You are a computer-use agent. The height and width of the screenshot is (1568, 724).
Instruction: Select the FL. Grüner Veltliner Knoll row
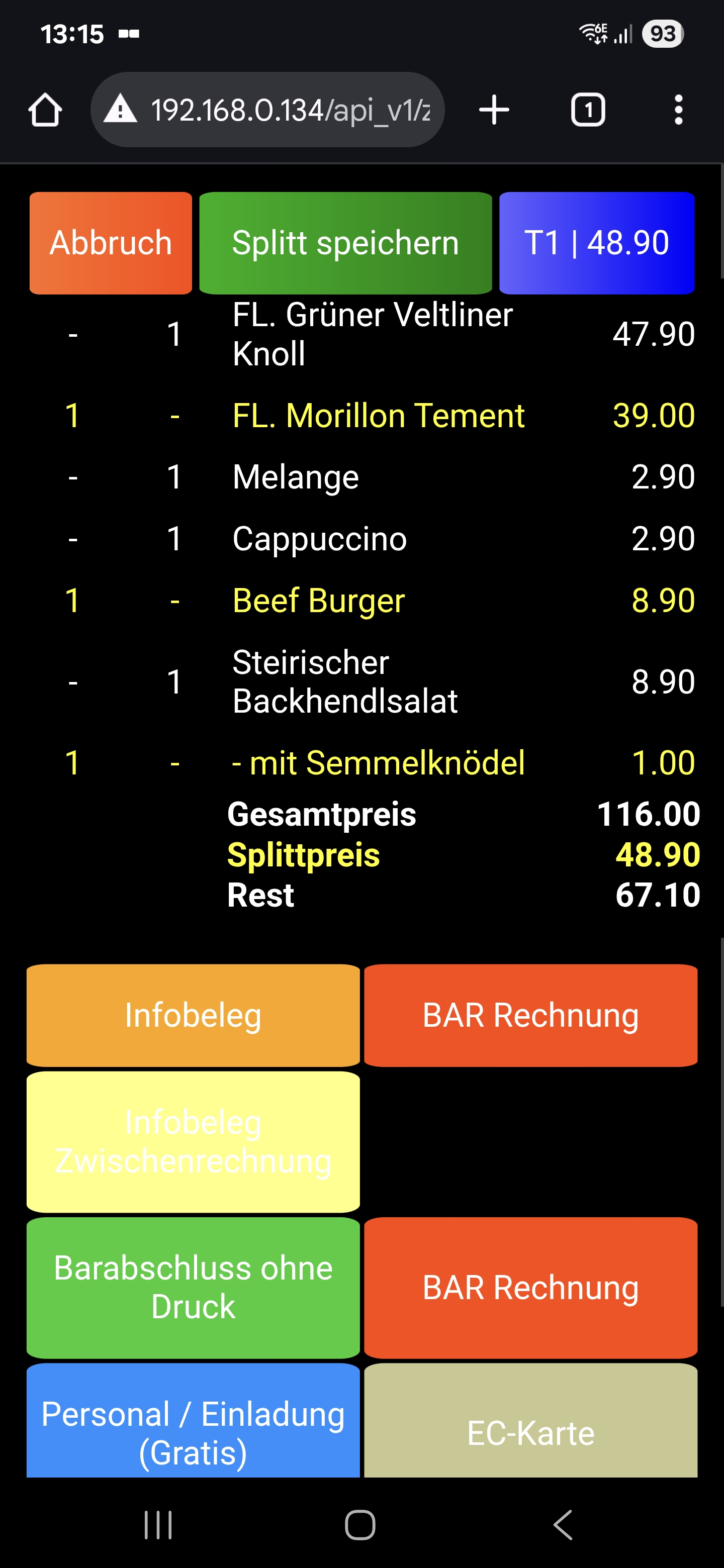[x=361, y=334]
